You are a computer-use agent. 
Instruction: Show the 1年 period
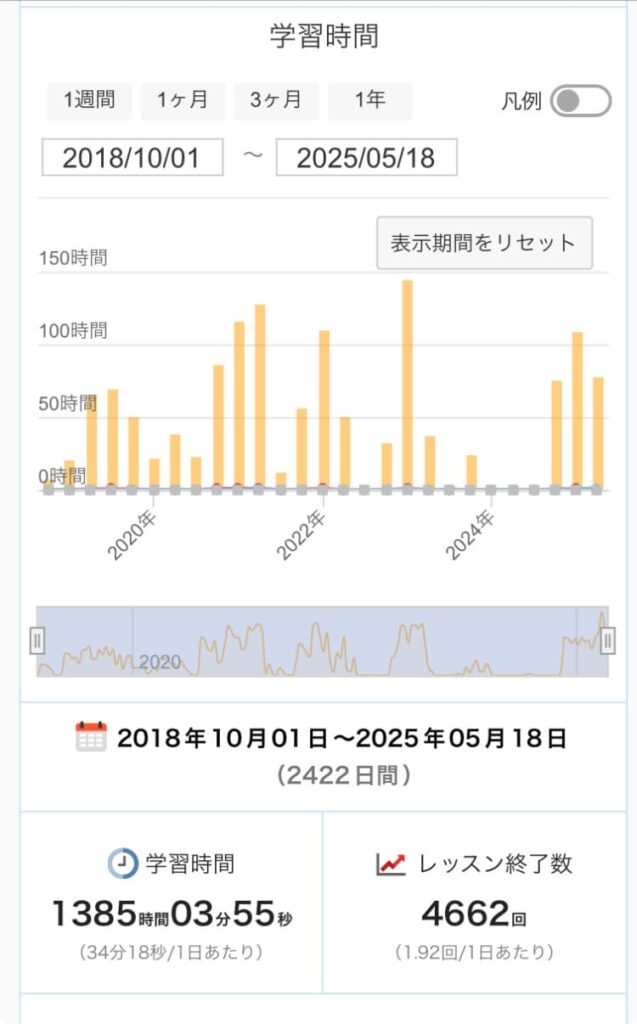(369, 100)
